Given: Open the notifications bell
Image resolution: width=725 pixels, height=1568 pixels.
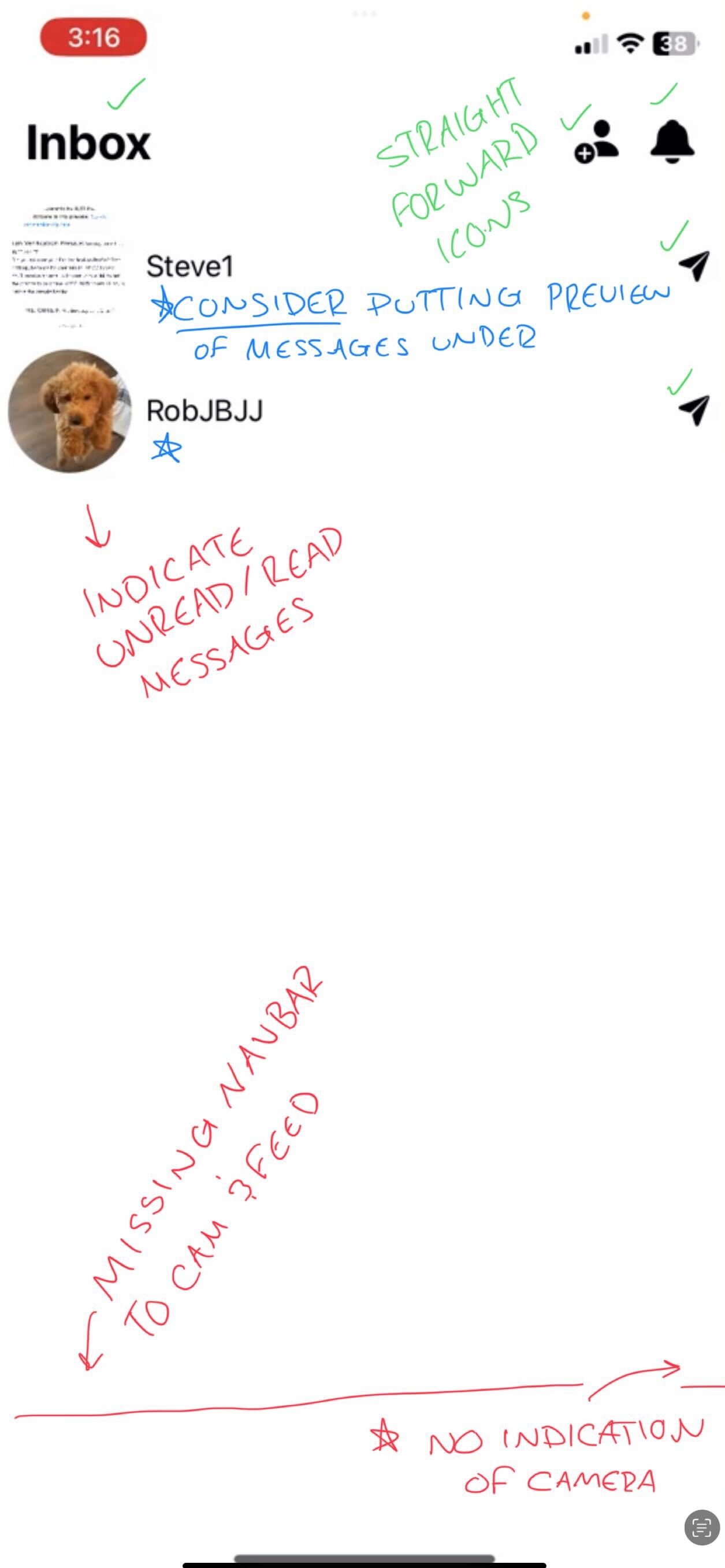Looking at the screenshot, I should (672, 142).
